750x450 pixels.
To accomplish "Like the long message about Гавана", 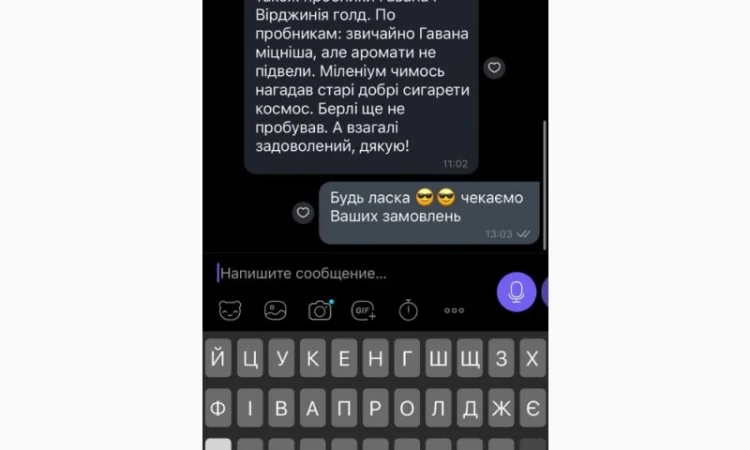I will [x=494, y=68].
